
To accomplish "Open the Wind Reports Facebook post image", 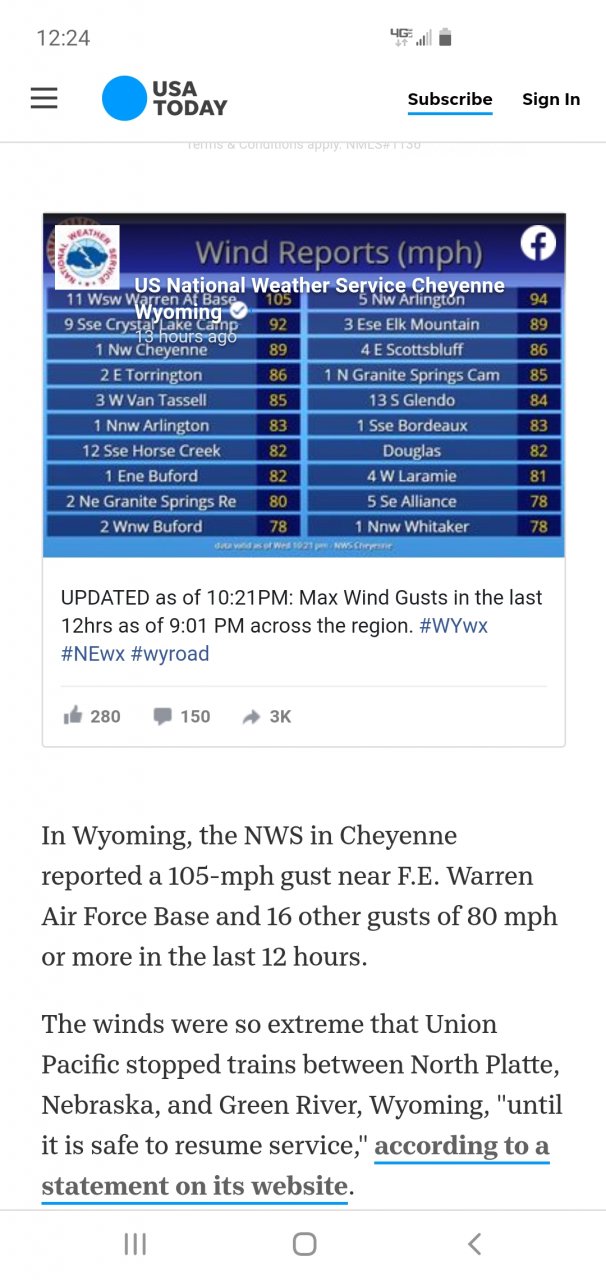I will pyautogui.click(x=303, y=420).
